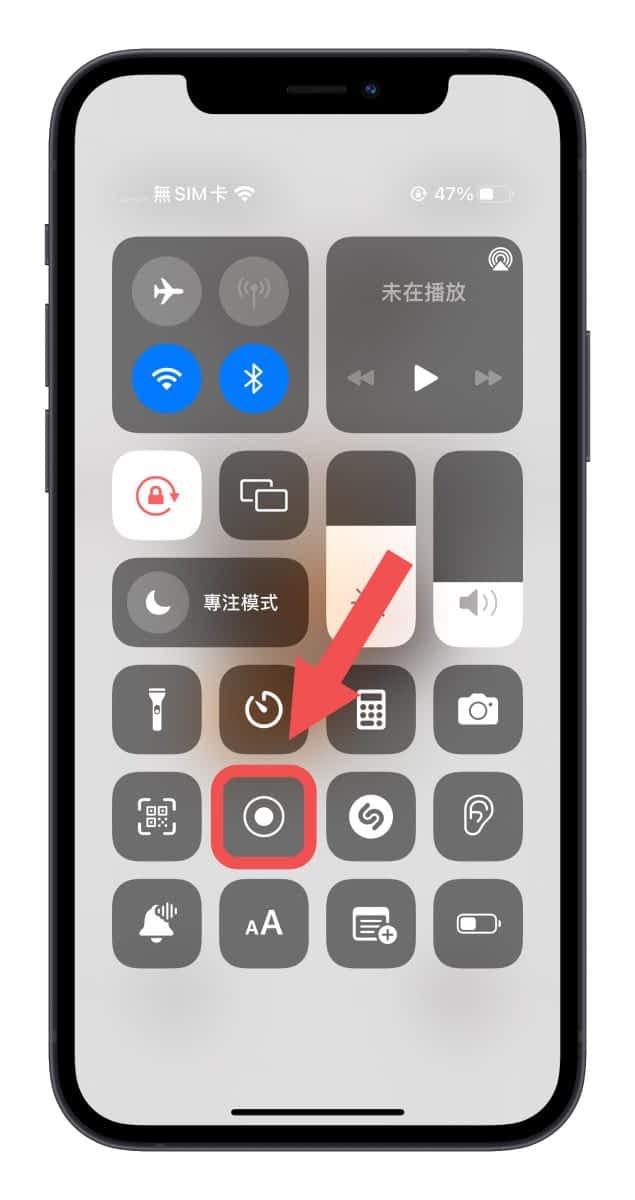Screen dimensions: 635x1200
Task: Open text size adjustment
Action: 264,924
